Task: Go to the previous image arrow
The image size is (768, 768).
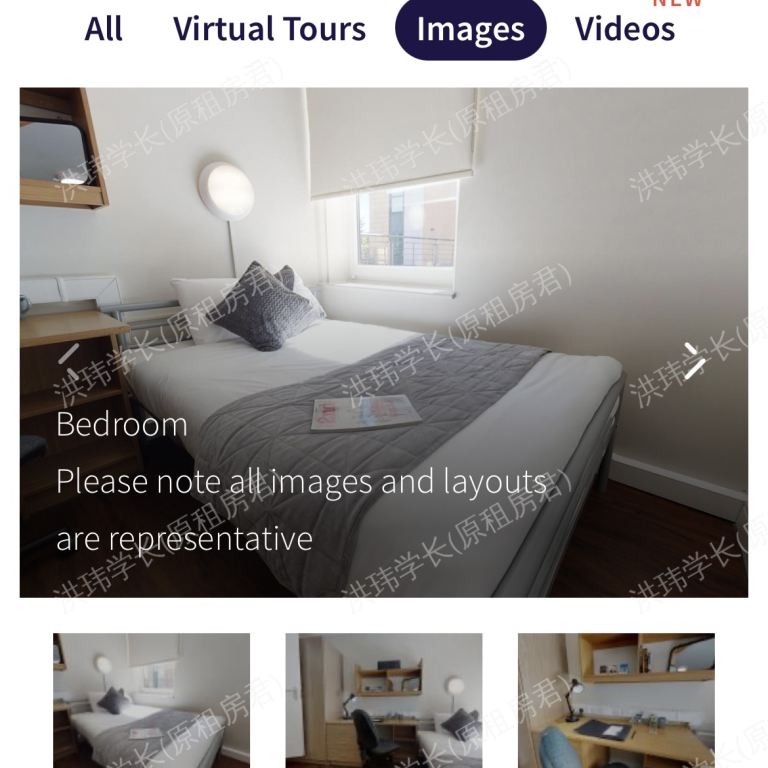Action: point(68,355)
